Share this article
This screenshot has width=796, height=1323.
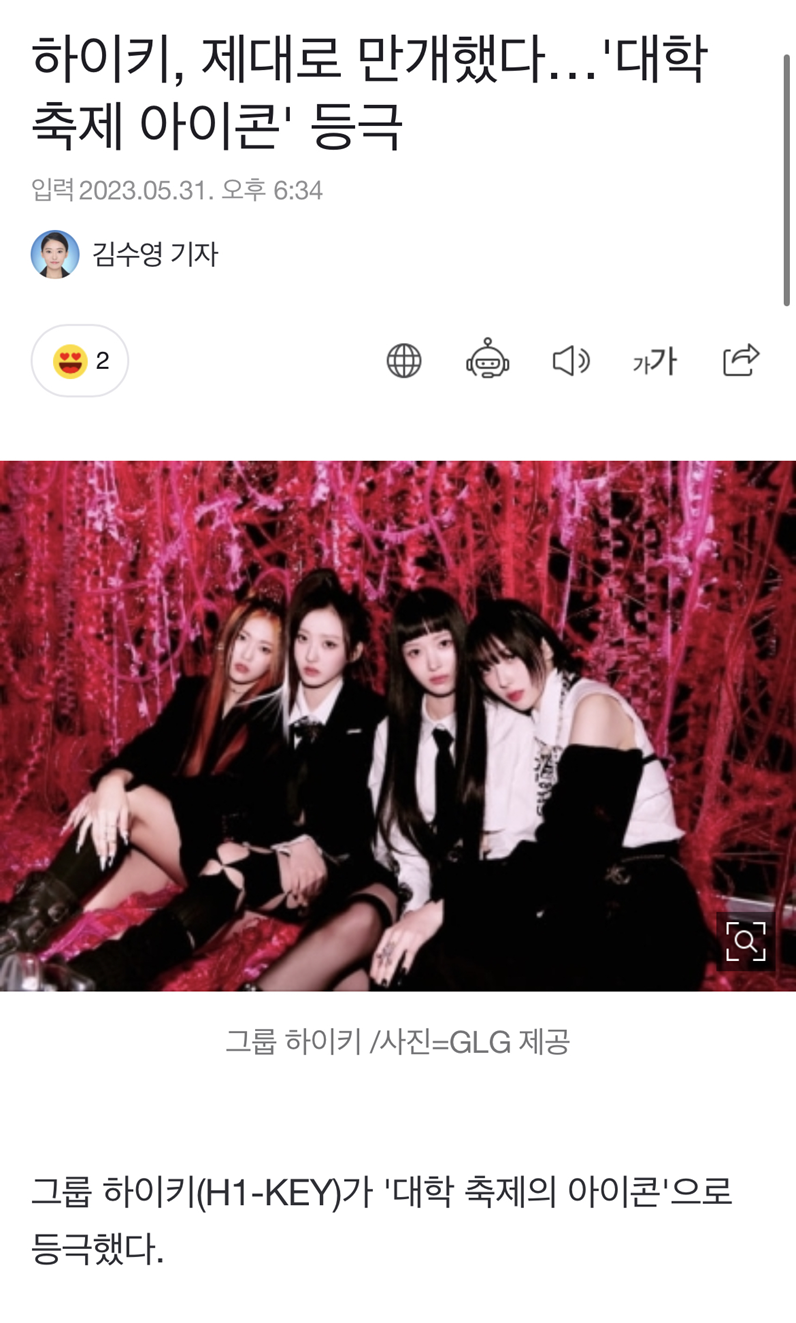point(740,360)
